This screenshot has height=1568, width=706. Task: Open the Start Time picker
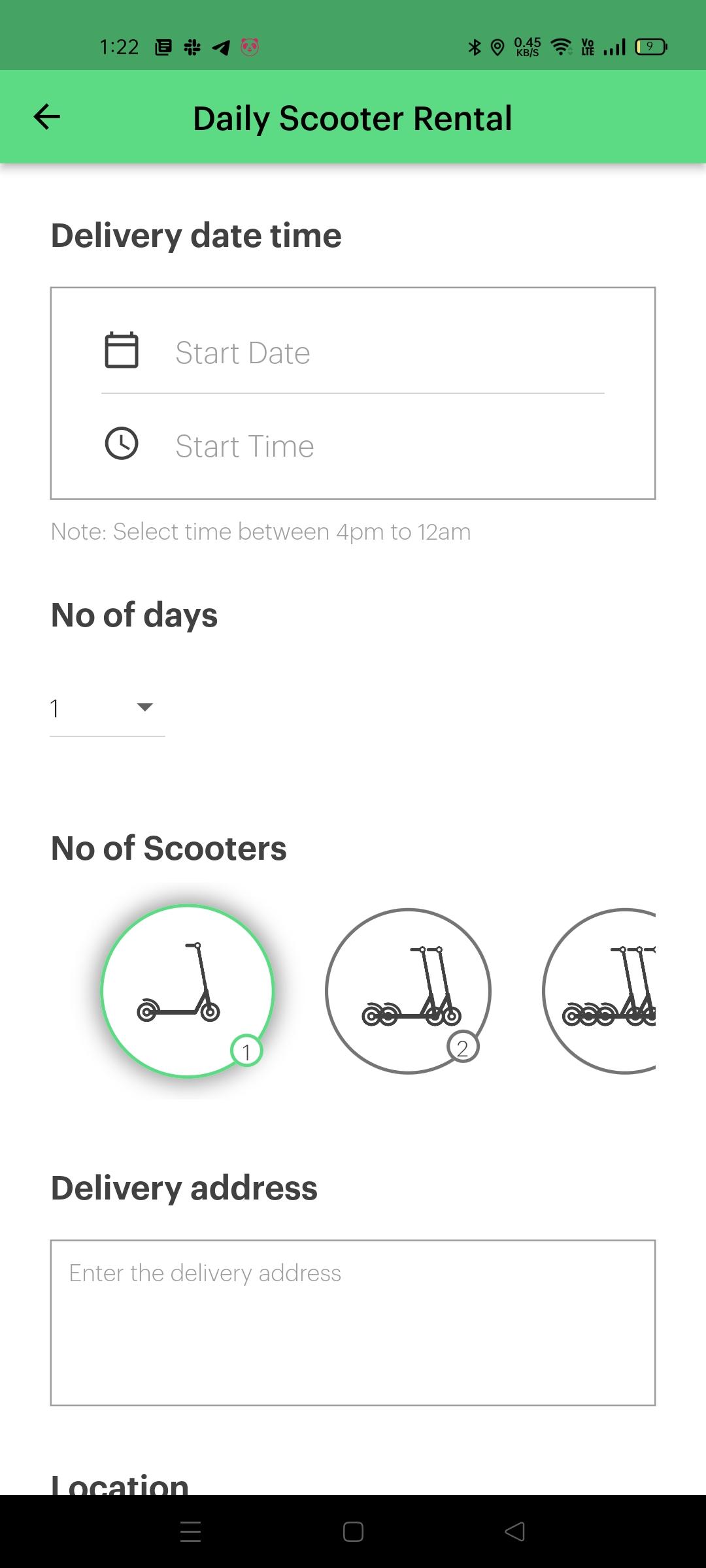coord(353,446)
